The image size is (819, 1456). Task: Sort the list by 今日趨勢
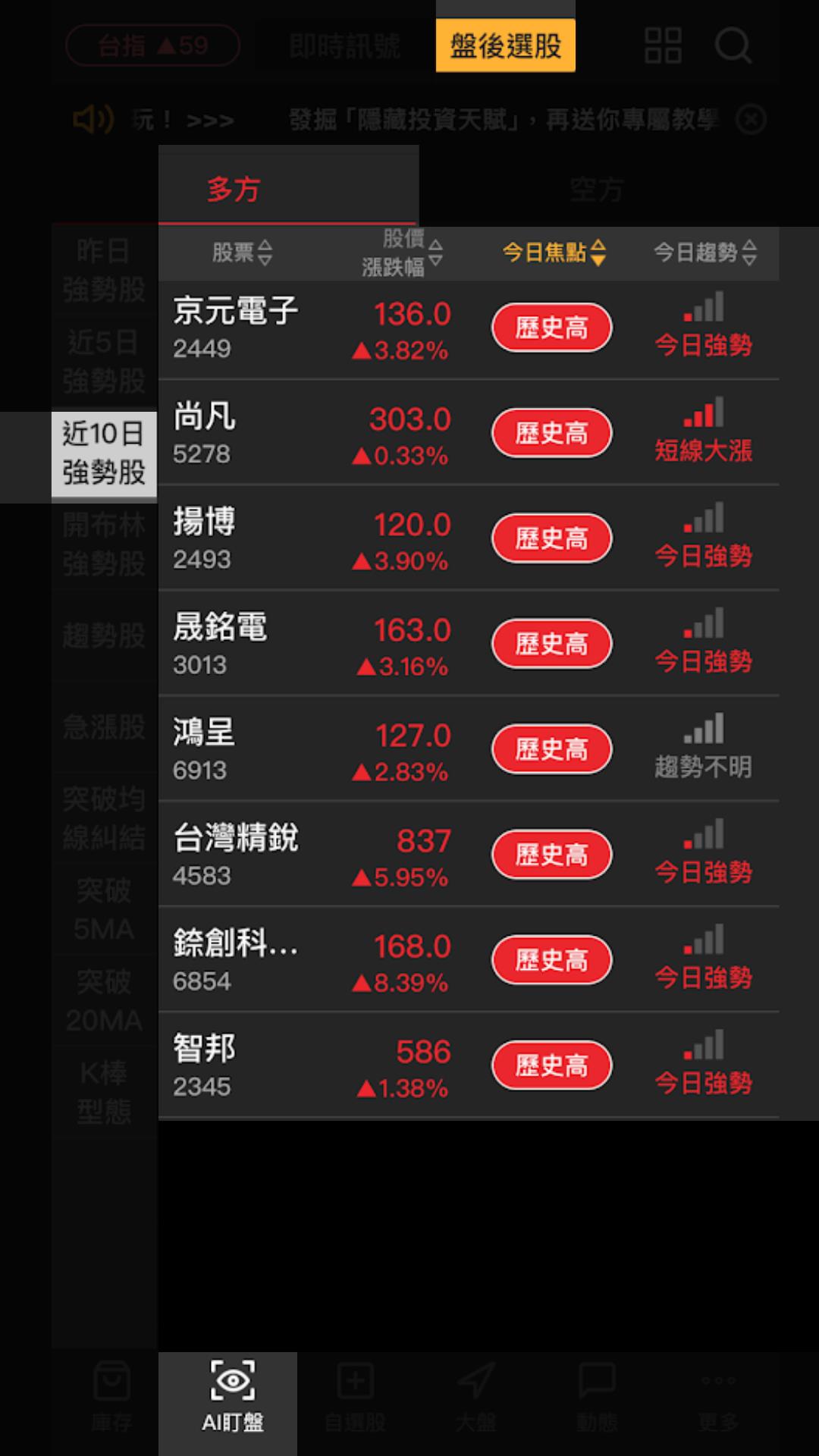705,253
